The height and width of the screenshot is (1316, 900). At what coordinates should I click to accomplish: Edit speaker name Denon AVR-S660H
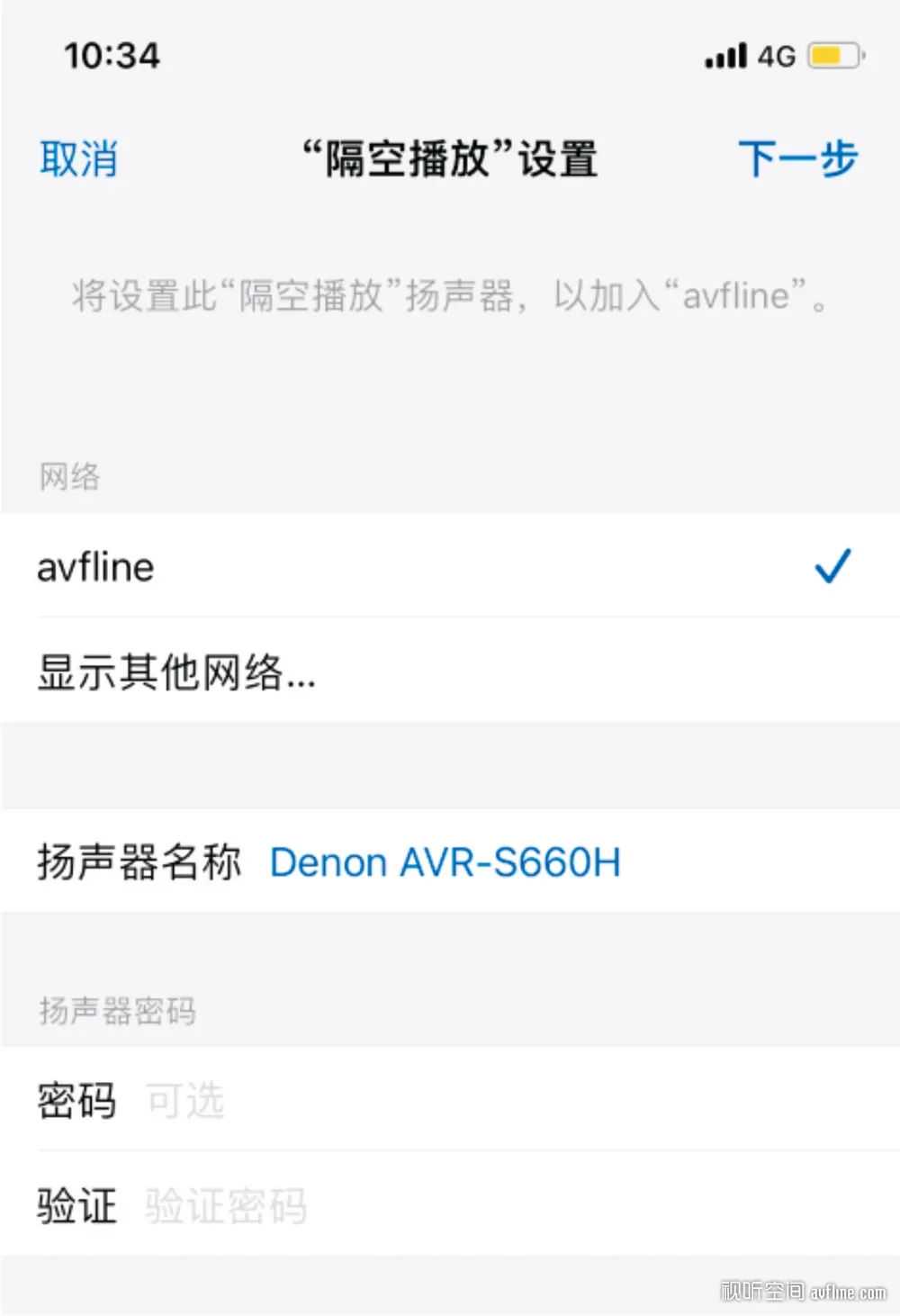coord(445,862)
